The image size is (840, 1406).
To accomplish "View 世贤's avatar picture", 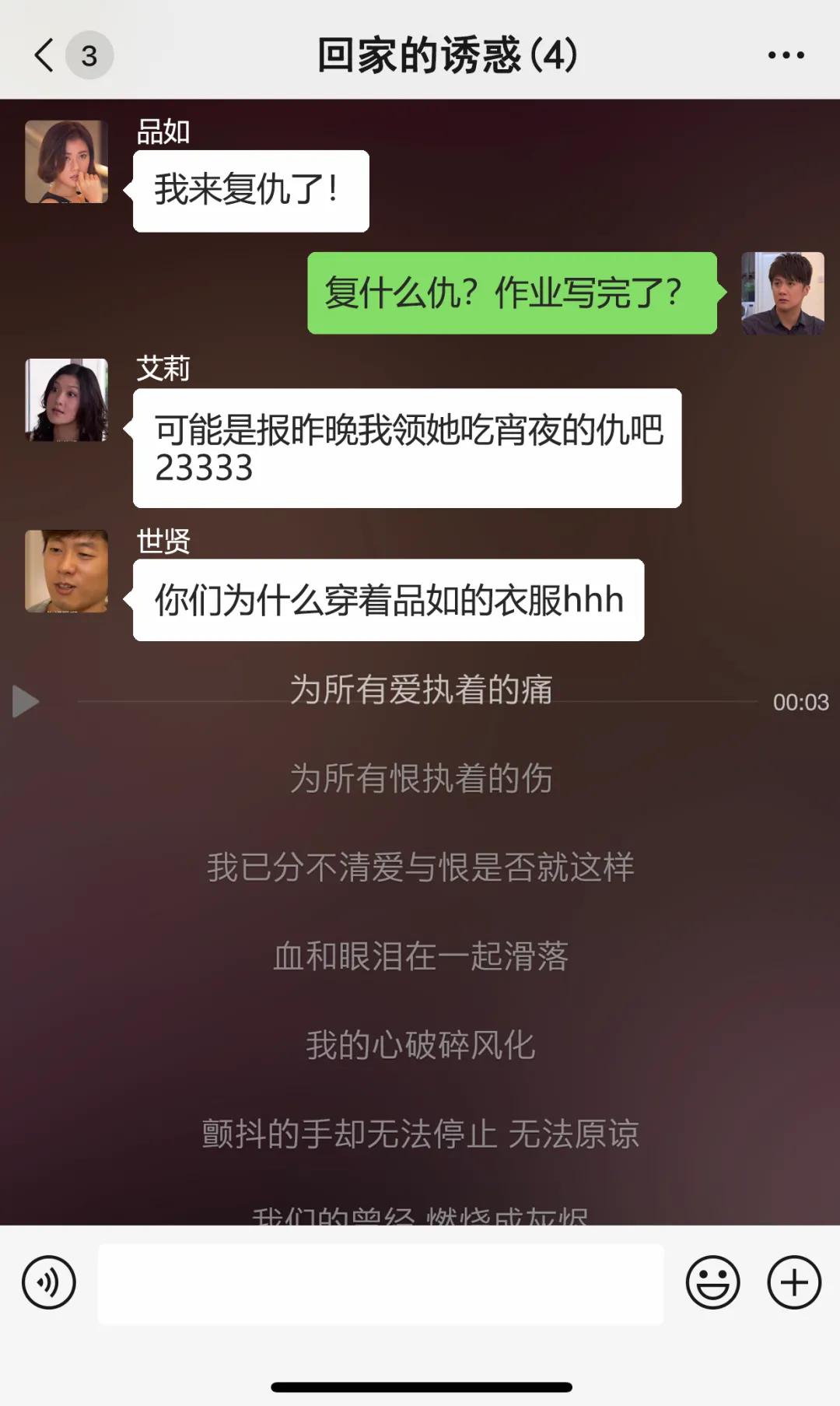I will (65, 570).
